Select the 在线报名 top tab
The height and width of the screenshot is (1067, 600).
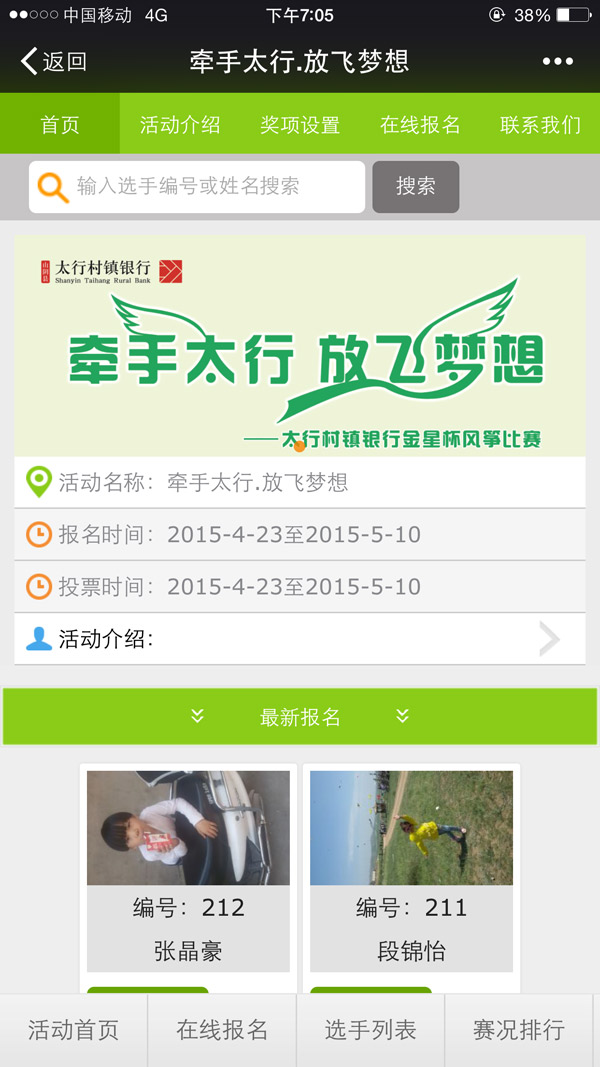420,125
